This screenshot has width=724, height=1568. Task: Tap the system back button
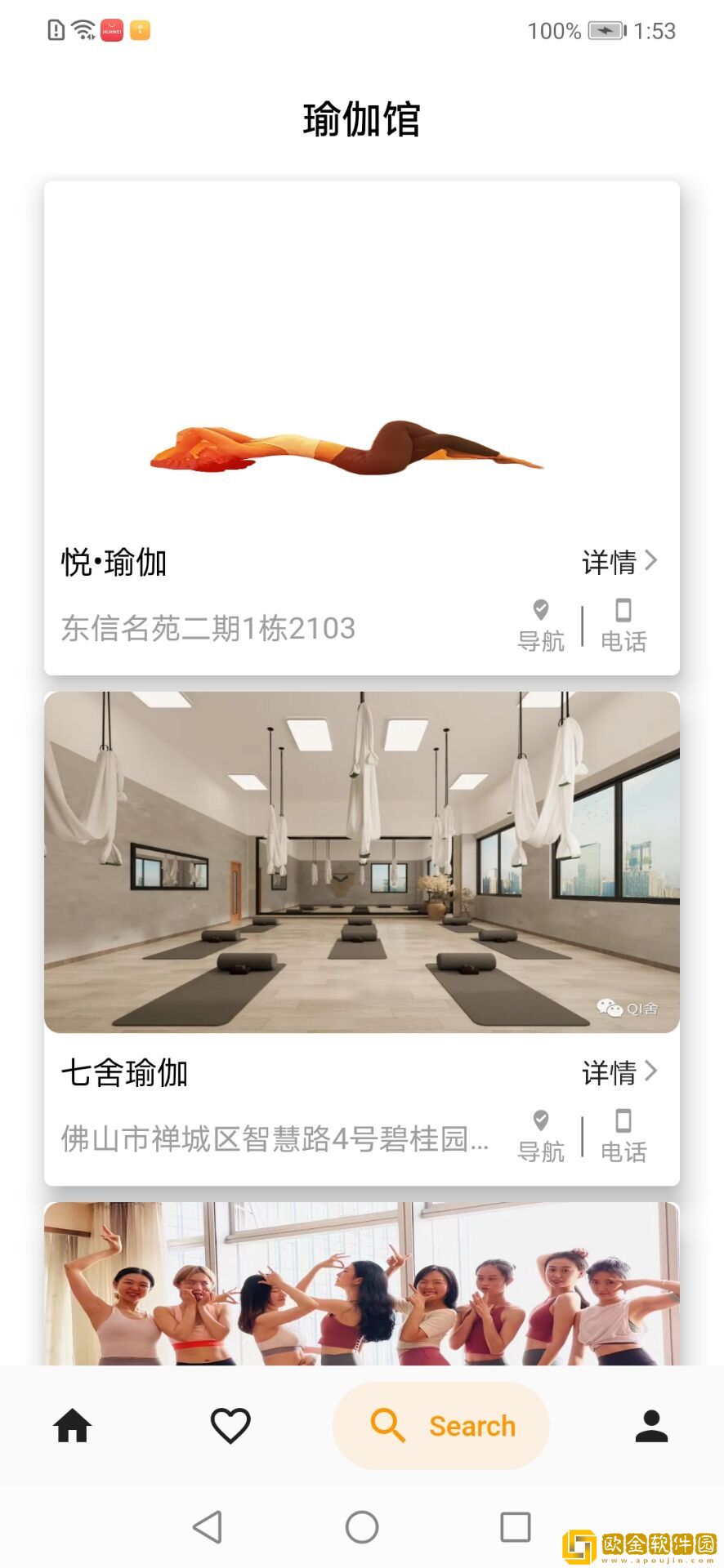tap(208, 1526)
